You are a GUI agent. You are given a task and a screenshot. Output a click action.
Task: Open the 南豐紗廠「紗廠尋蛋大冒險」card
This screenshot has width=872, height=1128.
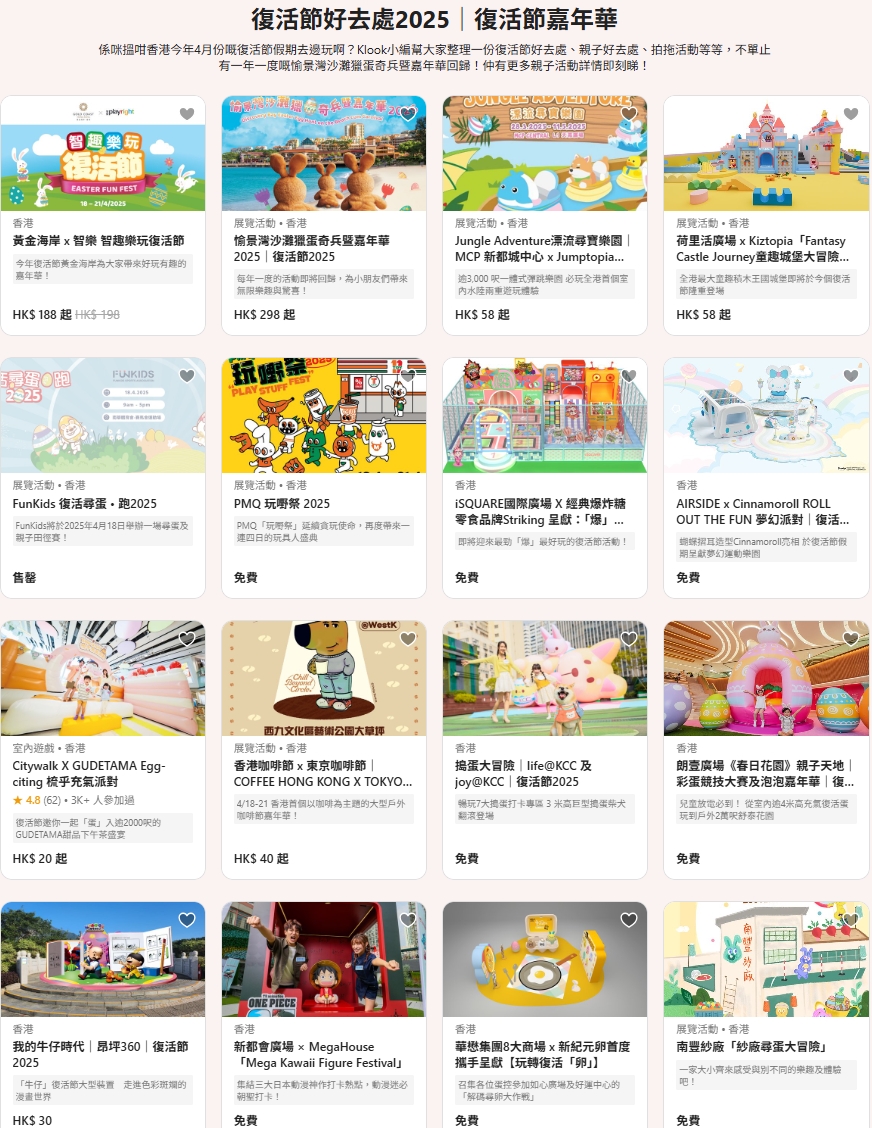point(766,1014)
